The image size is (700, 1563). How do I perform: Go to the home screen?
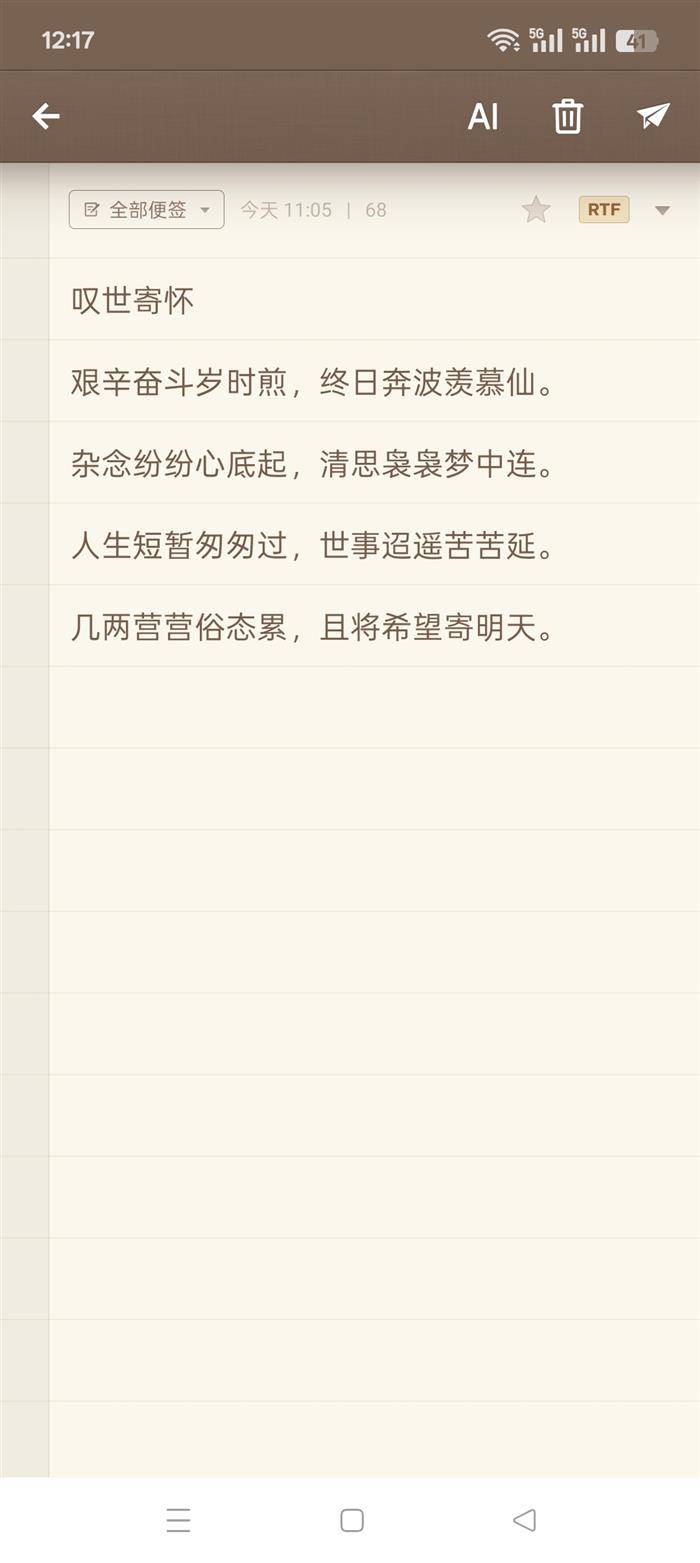[x=352, y=1520]
